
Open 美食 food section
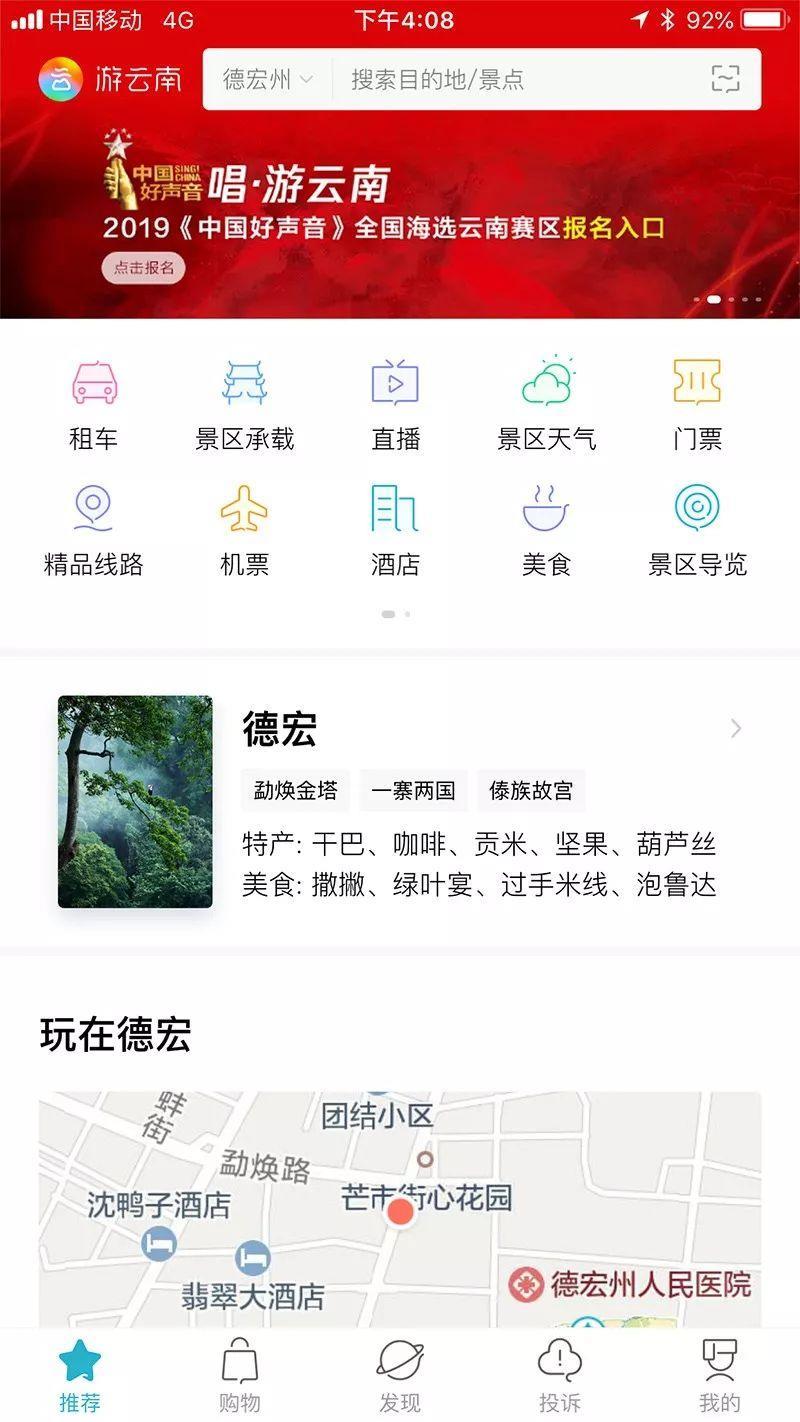click(x=547, y=530)
